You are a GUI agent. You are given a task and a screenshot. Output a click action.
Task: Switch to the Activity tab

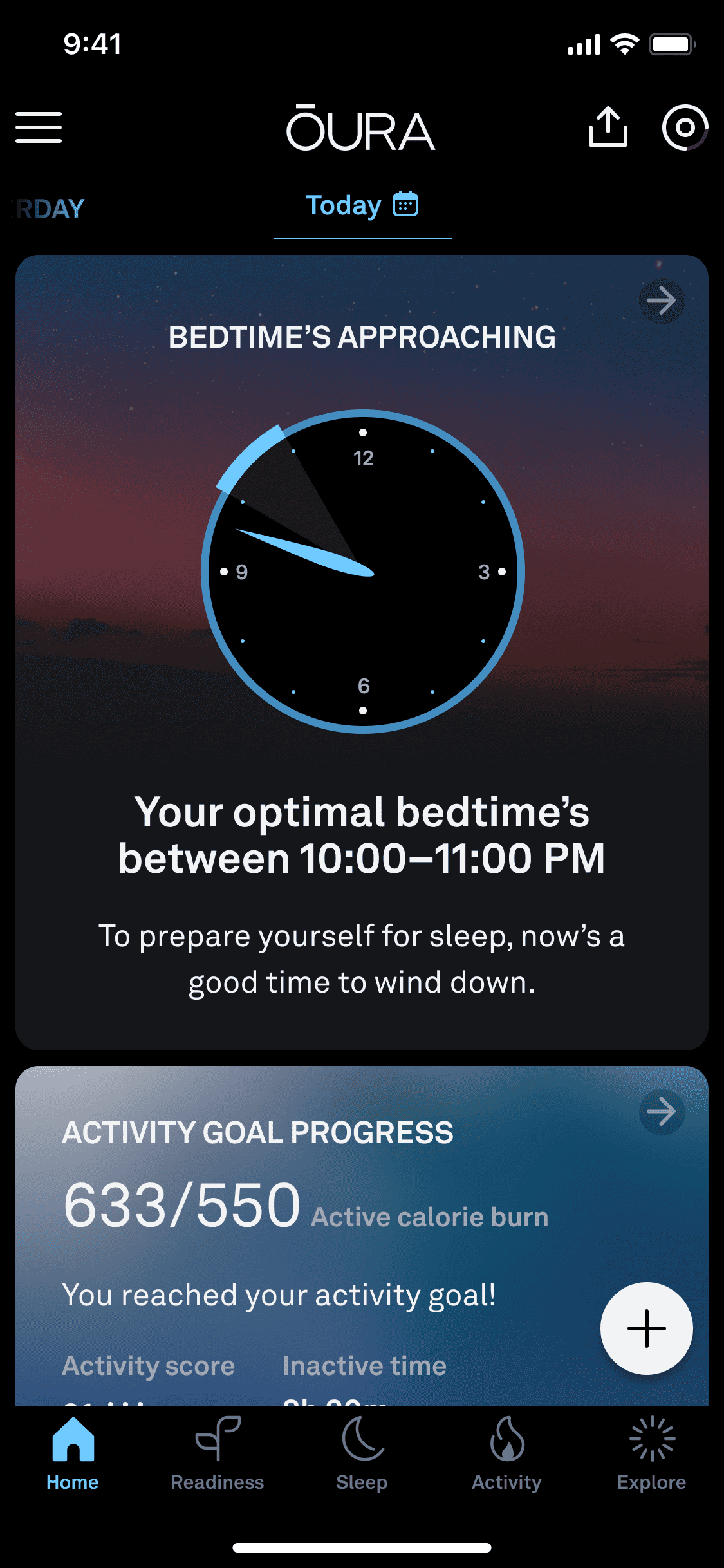[506, 1455]
